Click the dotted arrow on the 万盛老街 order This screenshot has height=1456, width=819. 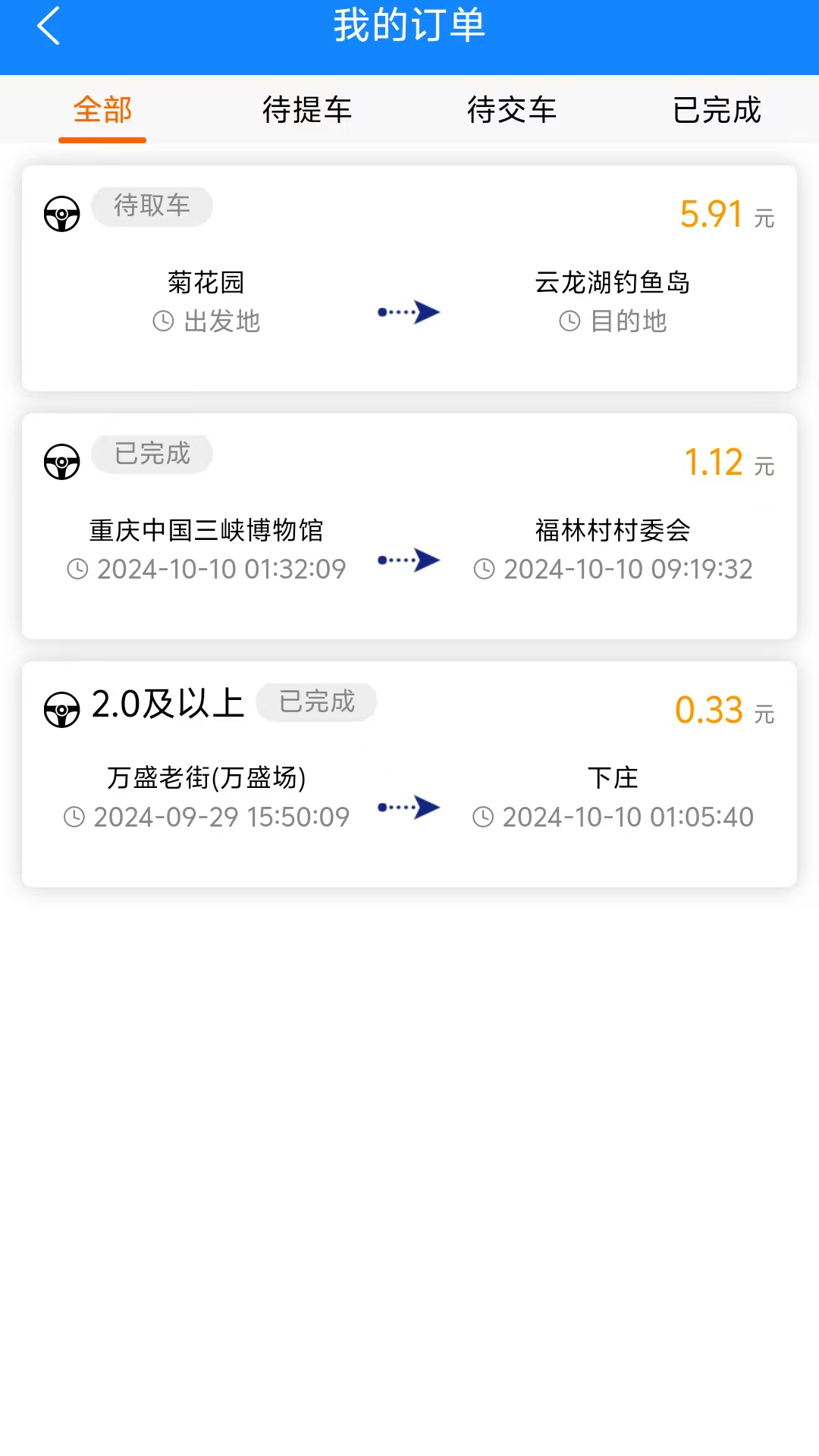click(408, 808)
